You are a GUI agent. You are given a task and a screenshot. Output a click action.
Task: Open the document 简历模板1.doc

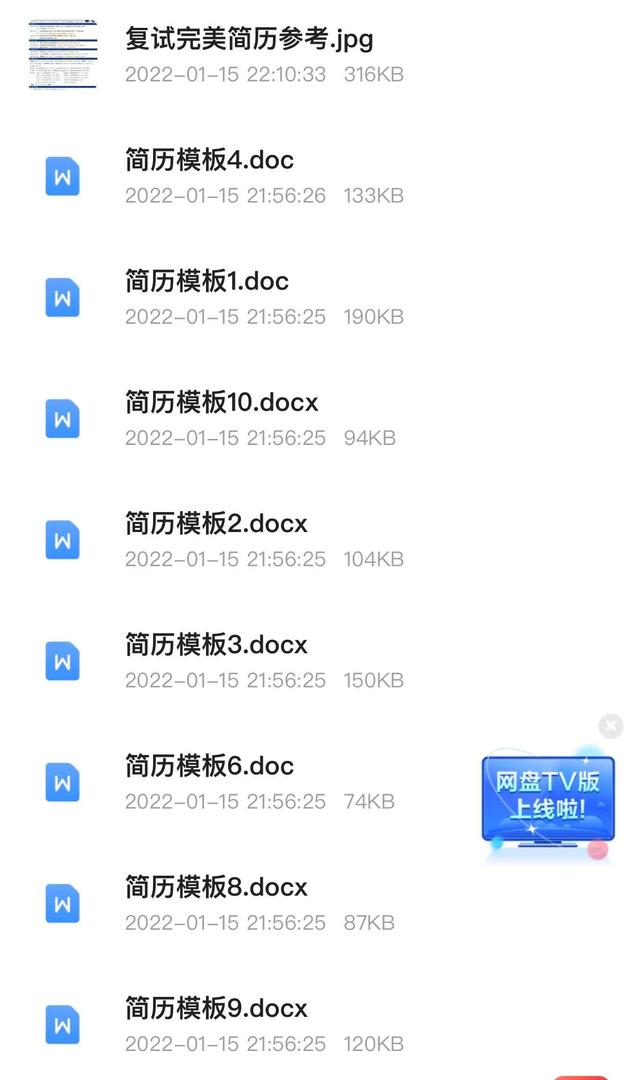[207, 282]
